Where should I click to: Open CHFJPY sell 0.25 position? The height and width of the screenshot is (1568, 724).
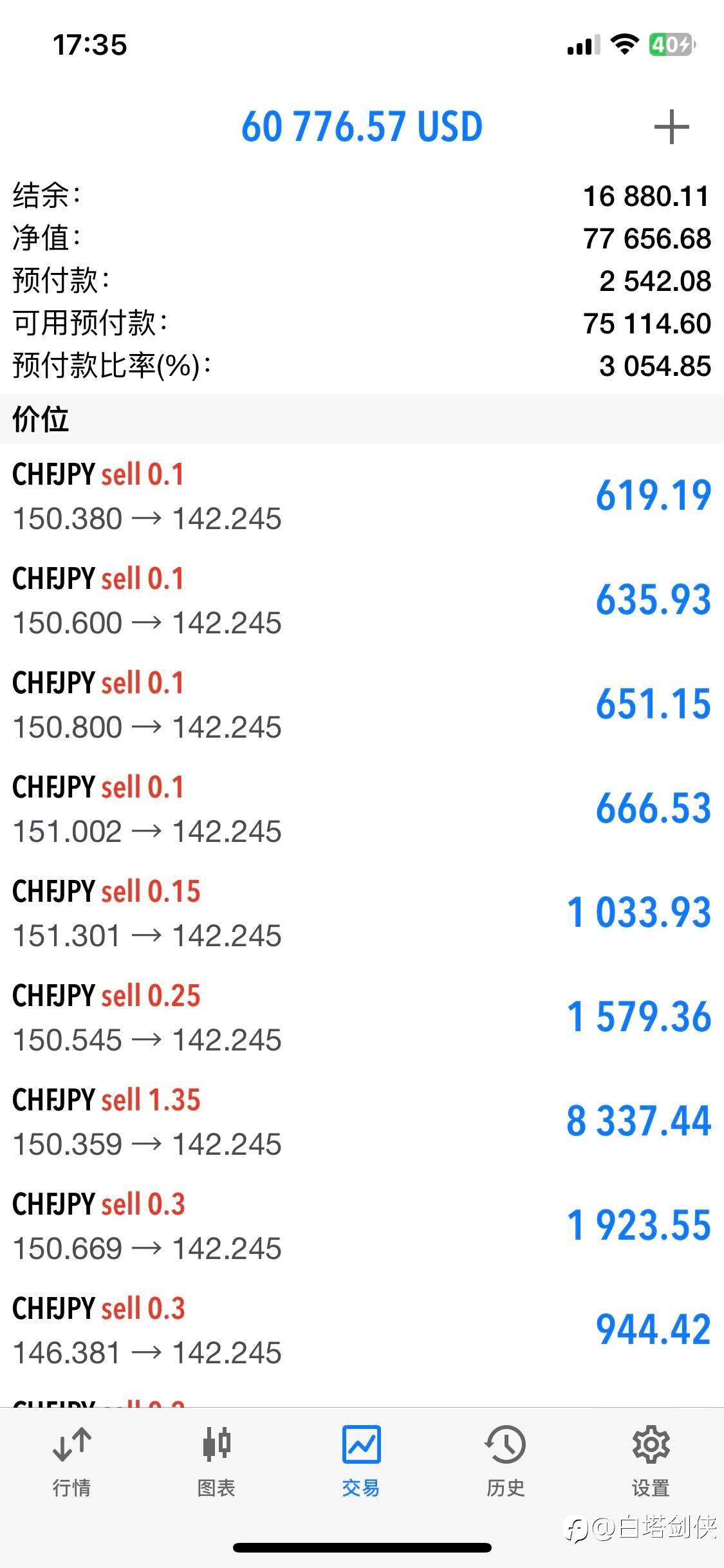pyautogui.click(x=362, y=1018)
